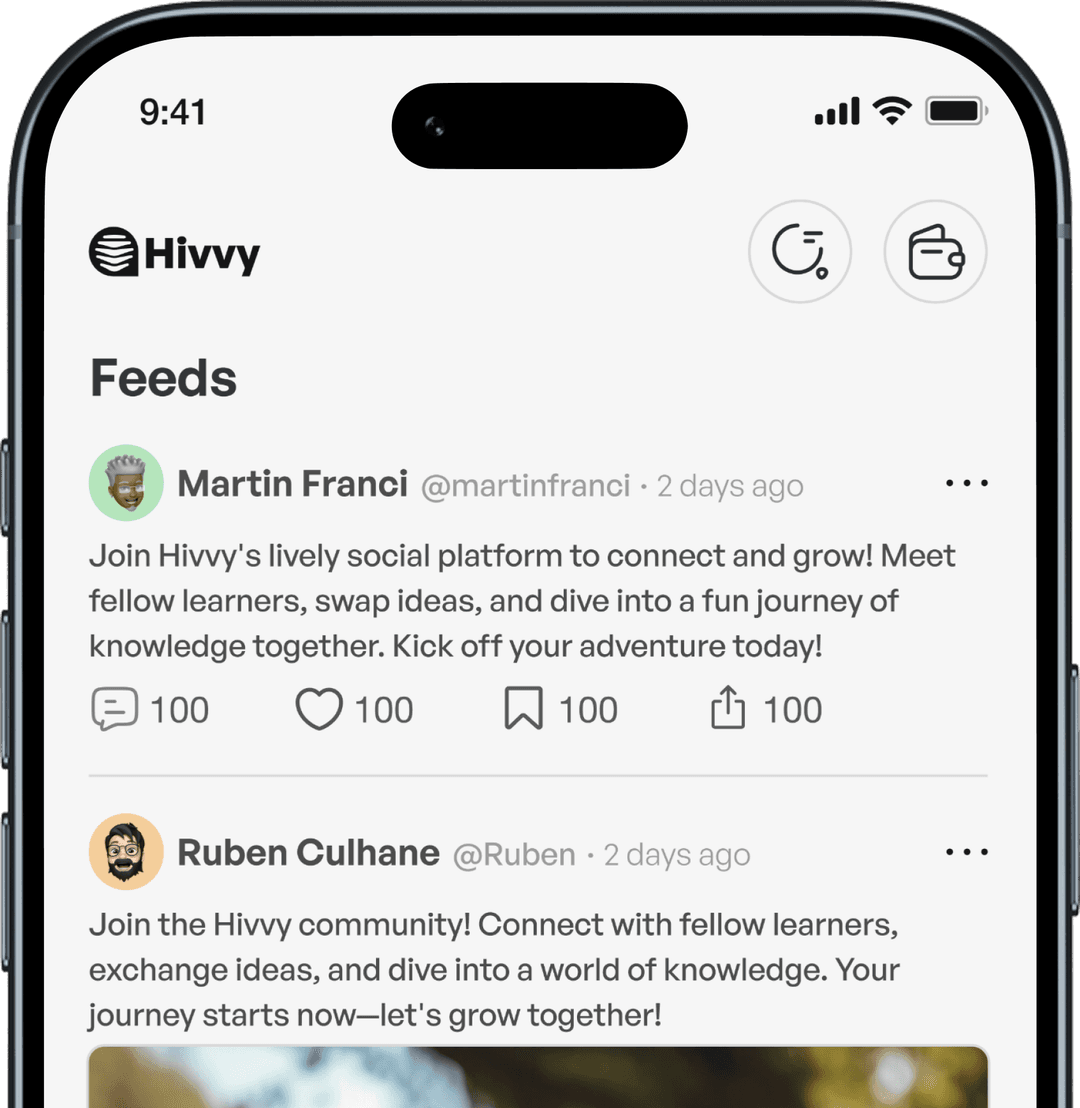Screen dimensions: 1080x1108
Task: Bookmark Martin Franci's post
Action: point(523,710)
